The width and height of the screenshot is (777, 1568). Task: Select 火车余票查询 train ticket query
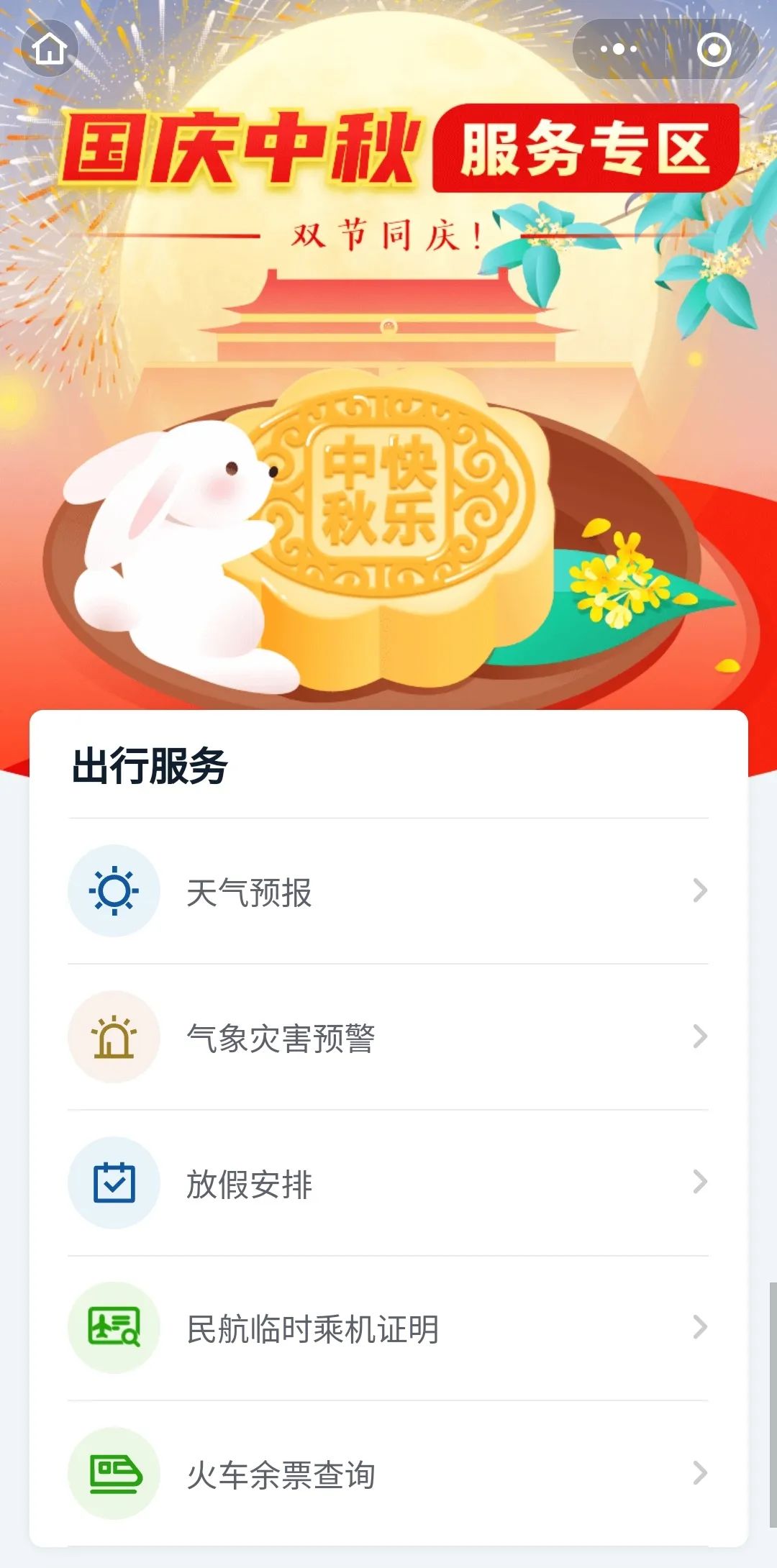tap(388, 1474)
